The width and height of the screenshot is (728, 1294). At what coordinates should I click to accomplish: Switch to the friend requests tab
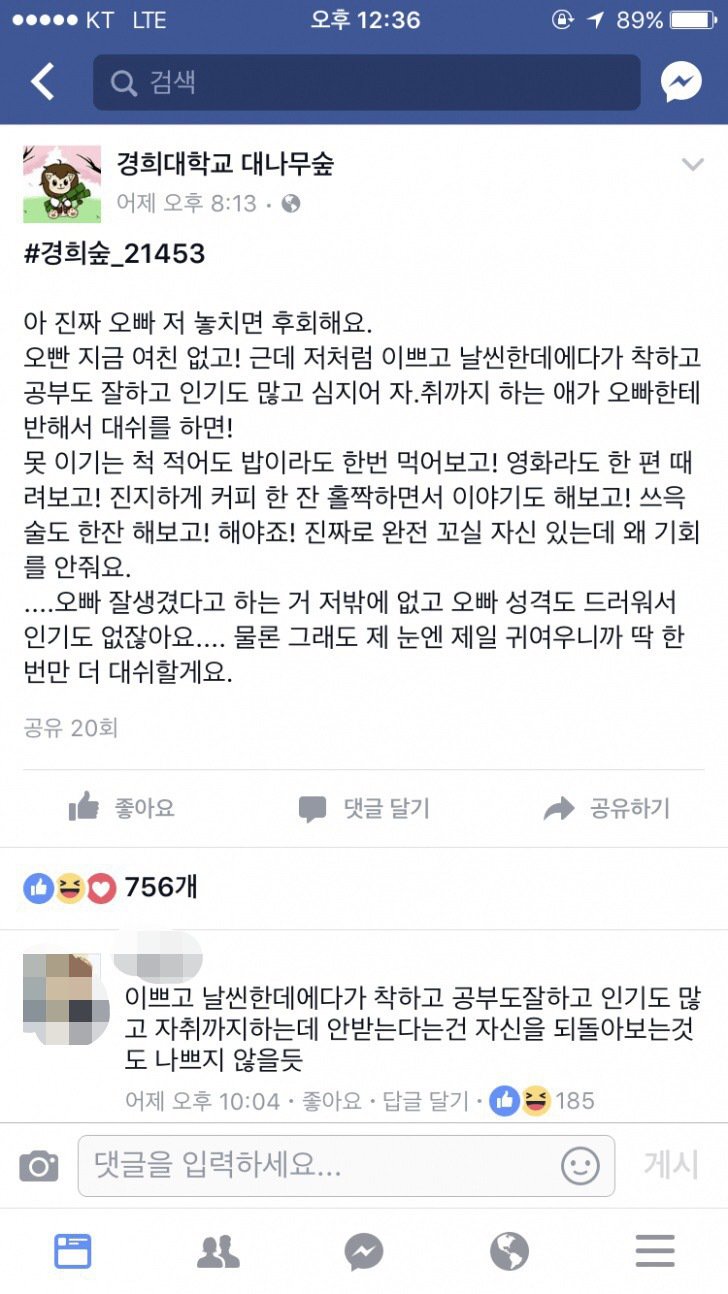[x=219, y=1251]
